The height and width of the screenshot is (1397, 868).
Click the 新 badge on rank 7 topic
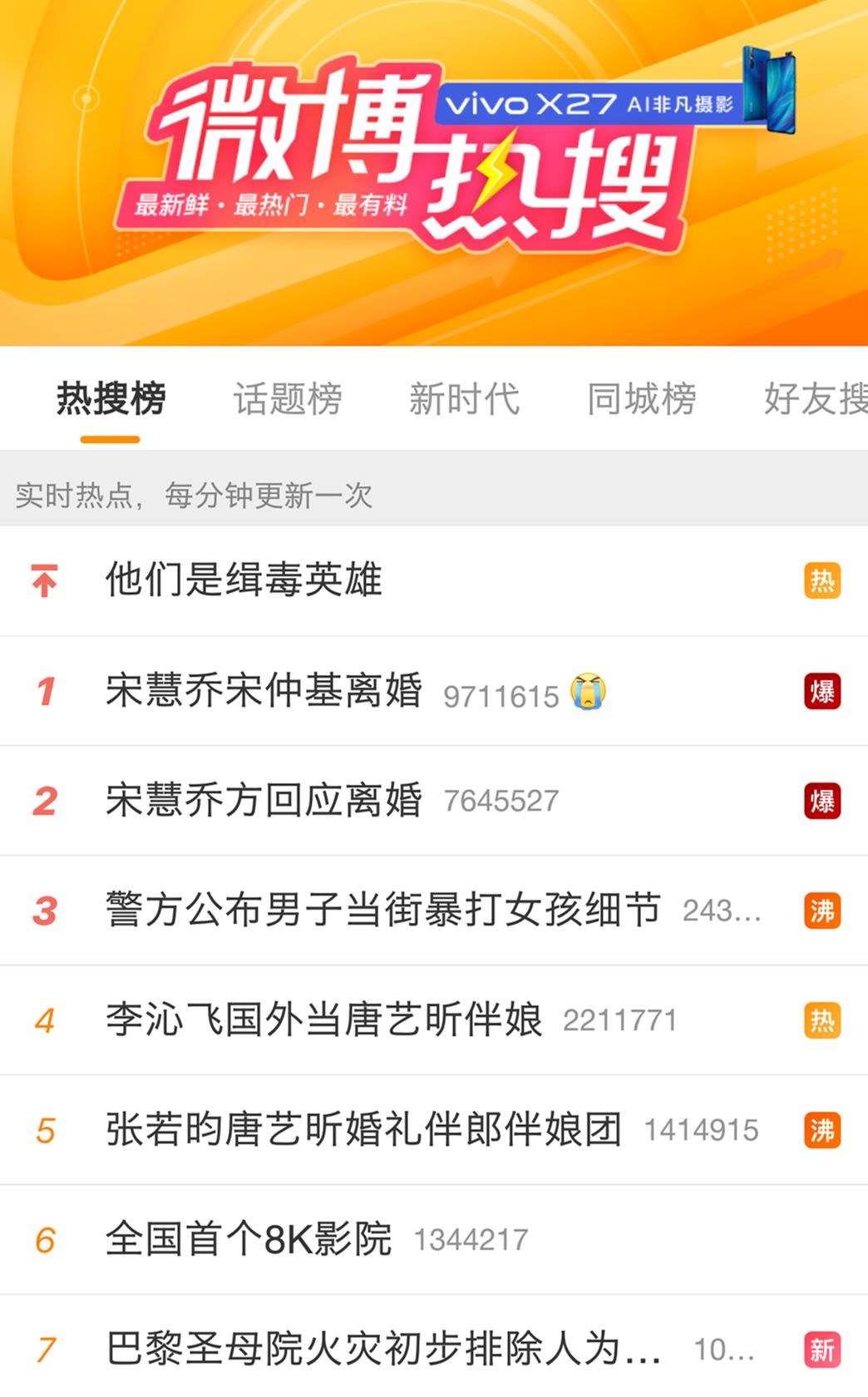(x=821, y=1348)
